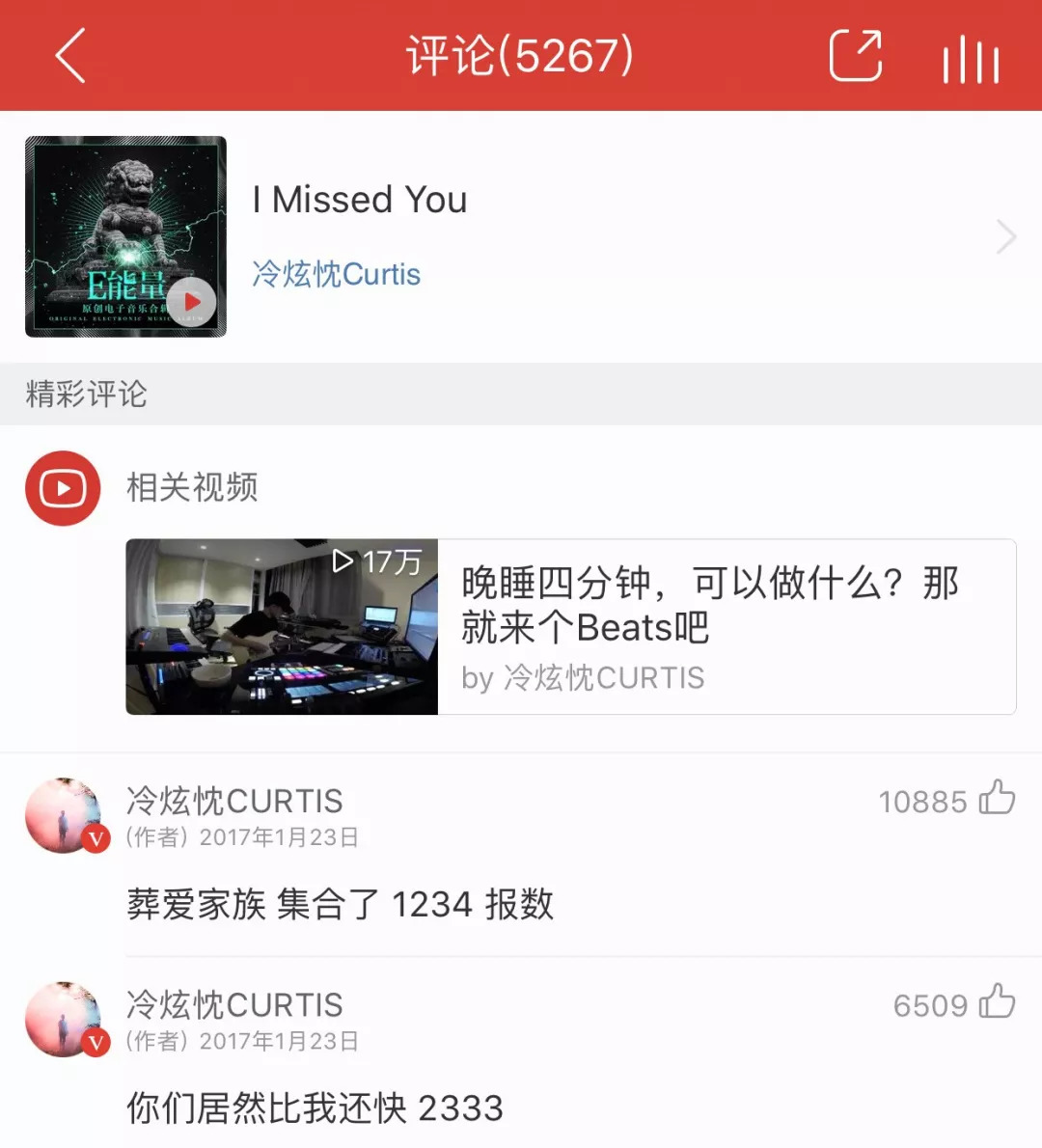Open artist link 冷炫忱Curtis under song title
The image size is (1042, 1148).
[336, 275]
